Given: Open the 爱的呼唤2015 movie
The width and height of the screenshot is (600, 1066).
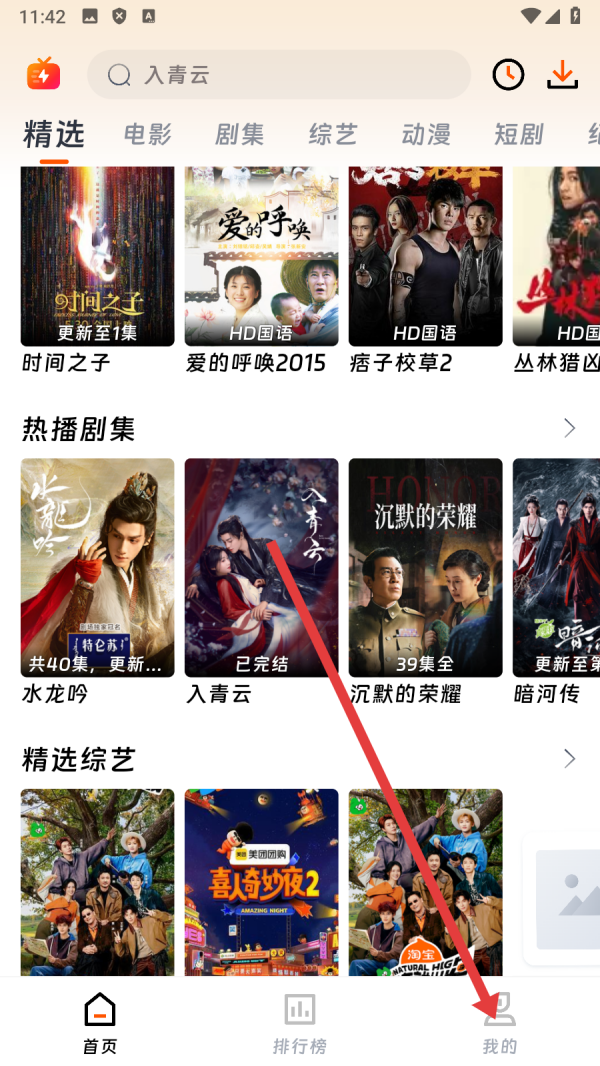Looking at the screenshot, I should pyautogui.click(x=261, y=256).
